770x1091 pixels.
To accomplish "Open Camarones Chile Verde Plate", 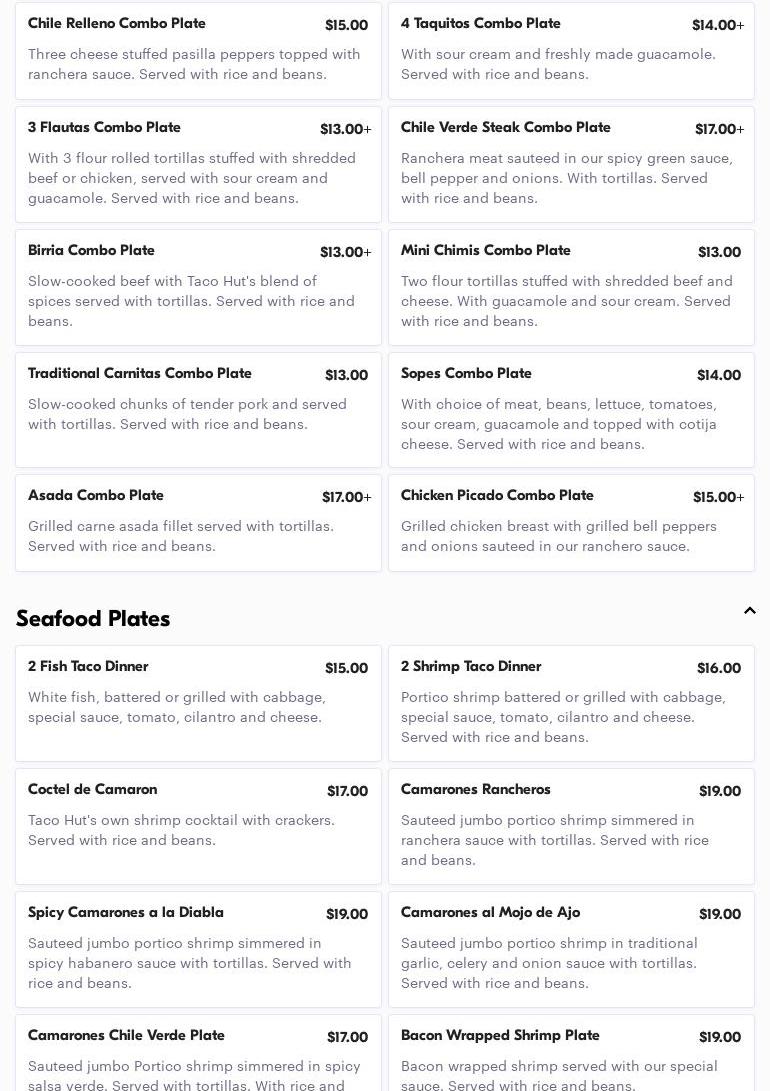I will pyautogui.click(x=198, y=1055).
